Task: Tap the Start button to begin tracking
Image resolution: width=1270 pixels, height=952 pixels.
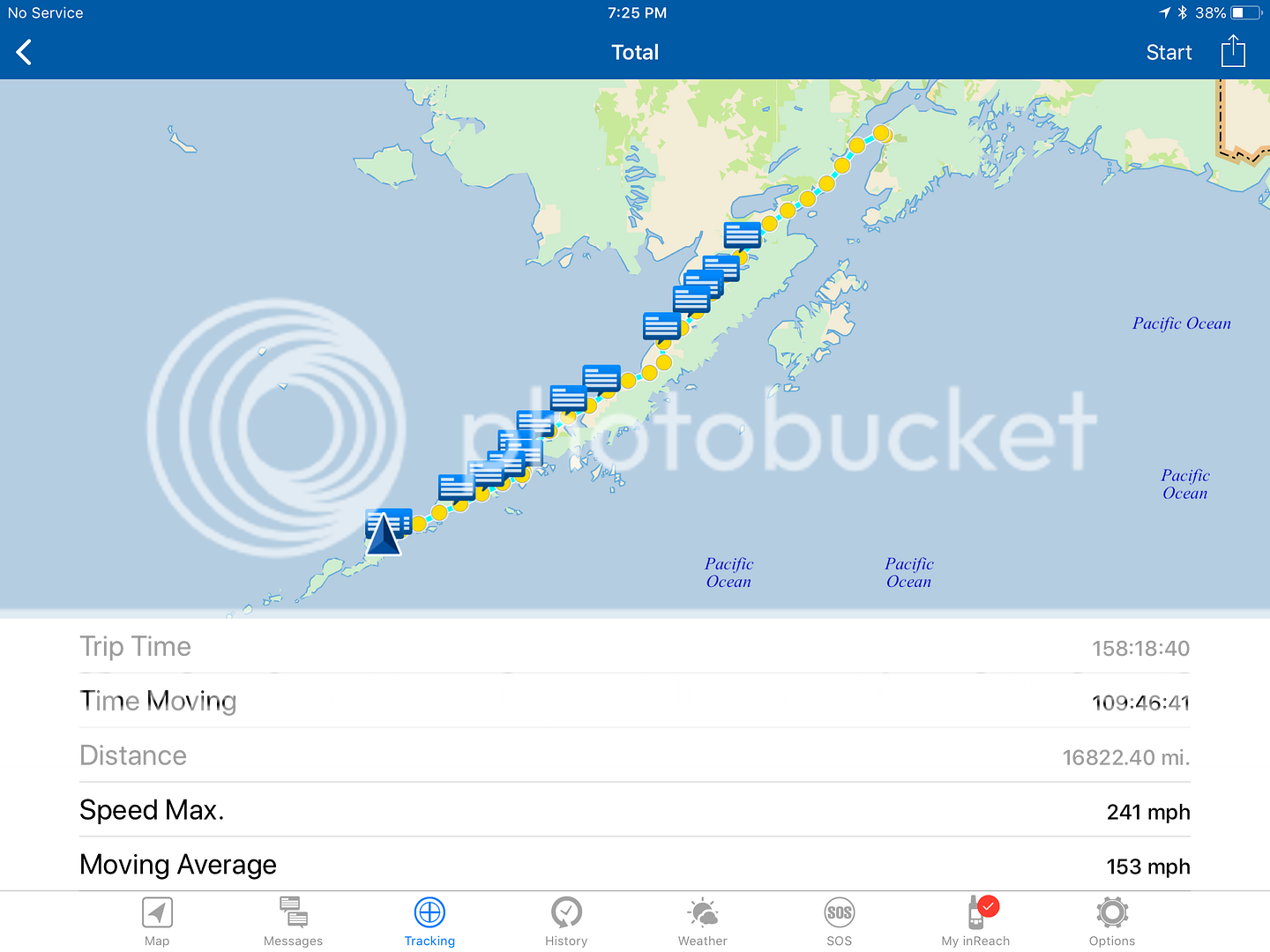Action: 1169,53
